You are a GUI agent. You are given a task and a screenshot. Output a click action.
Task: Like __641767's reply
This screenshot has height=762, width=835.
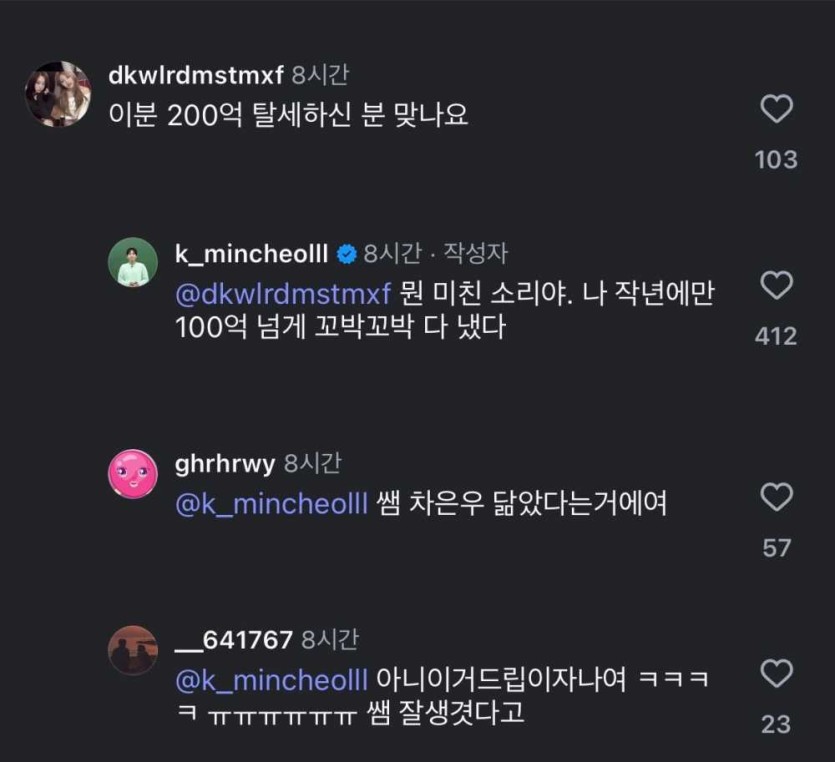[x=776, y=674]
